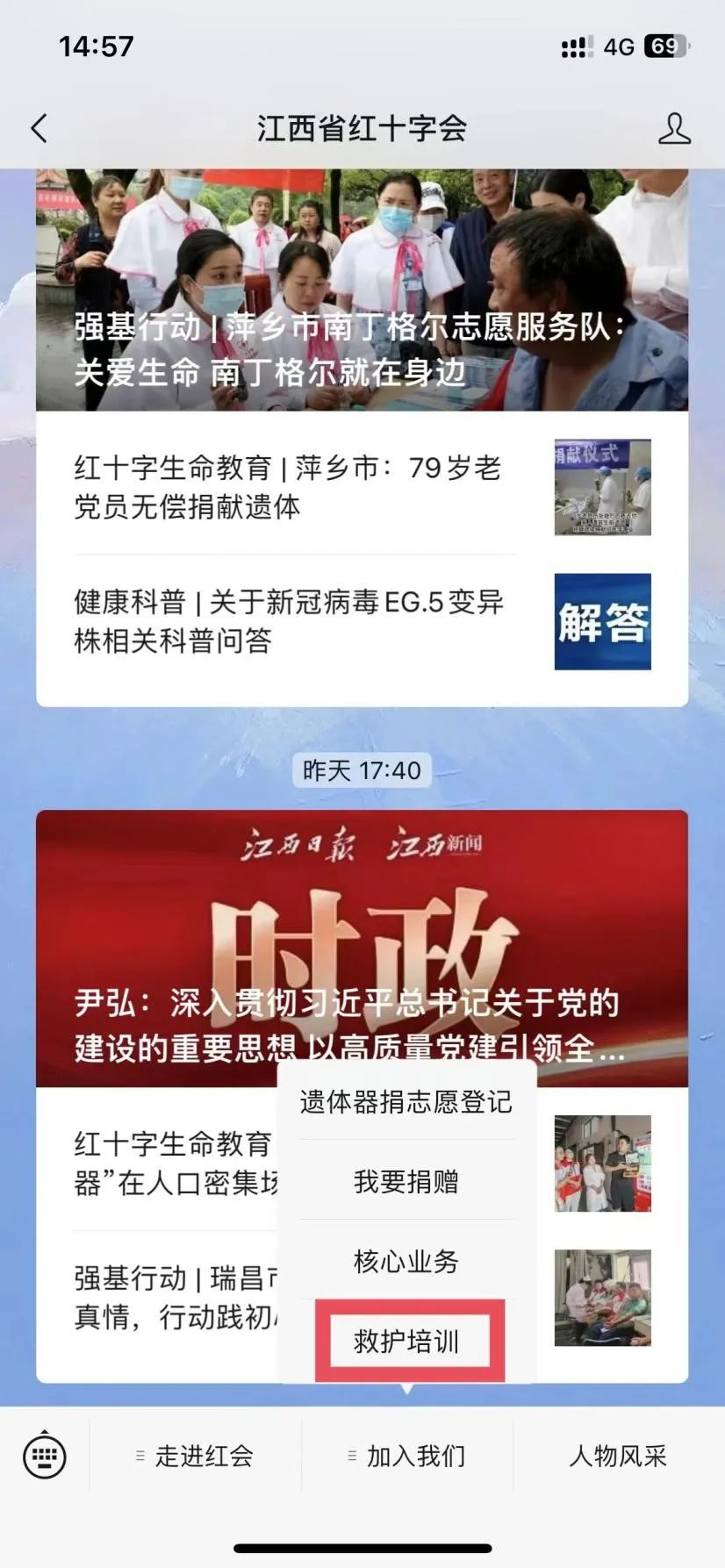
Task: Open the official account profile icon
Action: coord(674,127)
